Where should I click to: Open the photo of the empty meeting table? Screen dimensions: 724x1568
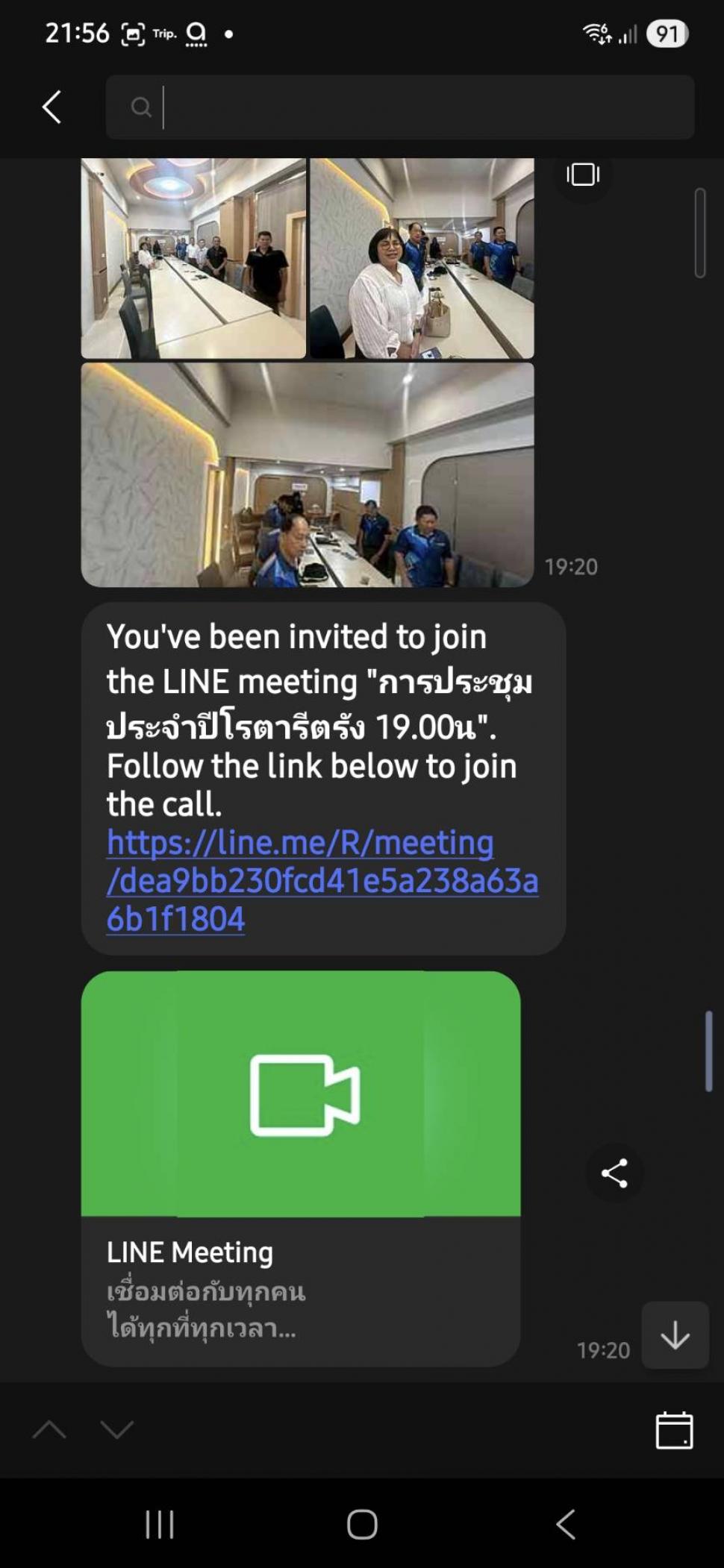[x=193, y=258]
